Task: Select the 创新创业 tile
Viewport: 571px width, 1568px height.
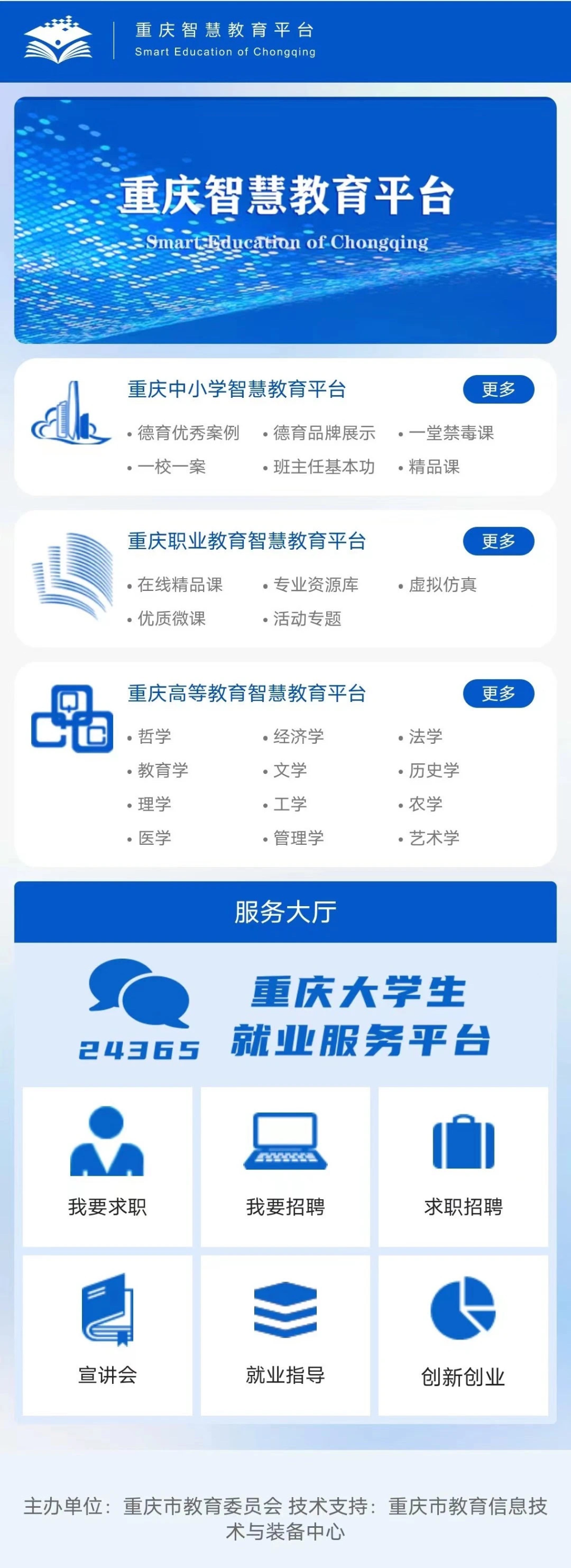Action: [463, 1334]
